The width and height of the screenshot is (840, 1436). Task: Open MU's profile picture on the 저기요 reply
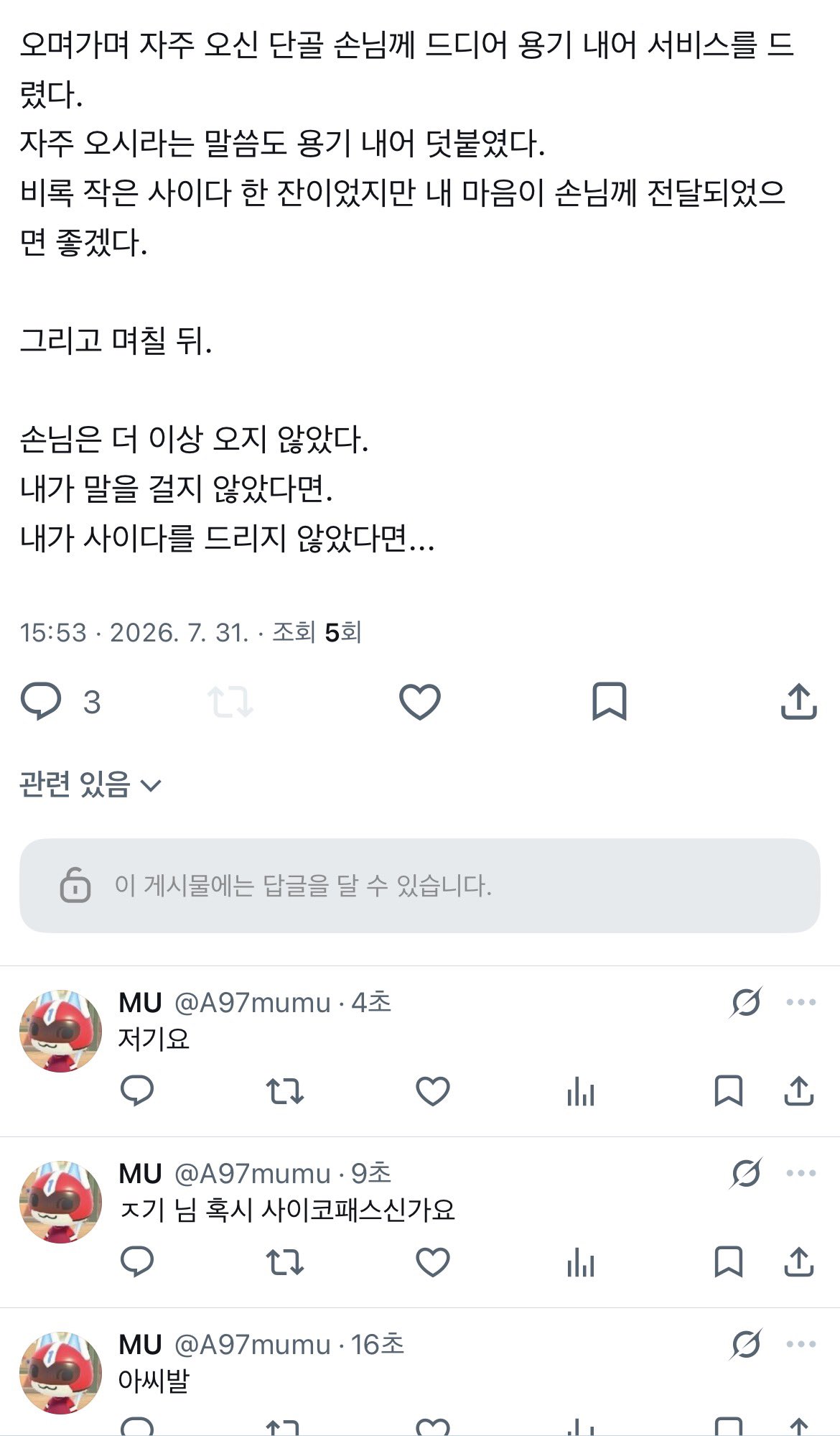(x=61, y=1031)
